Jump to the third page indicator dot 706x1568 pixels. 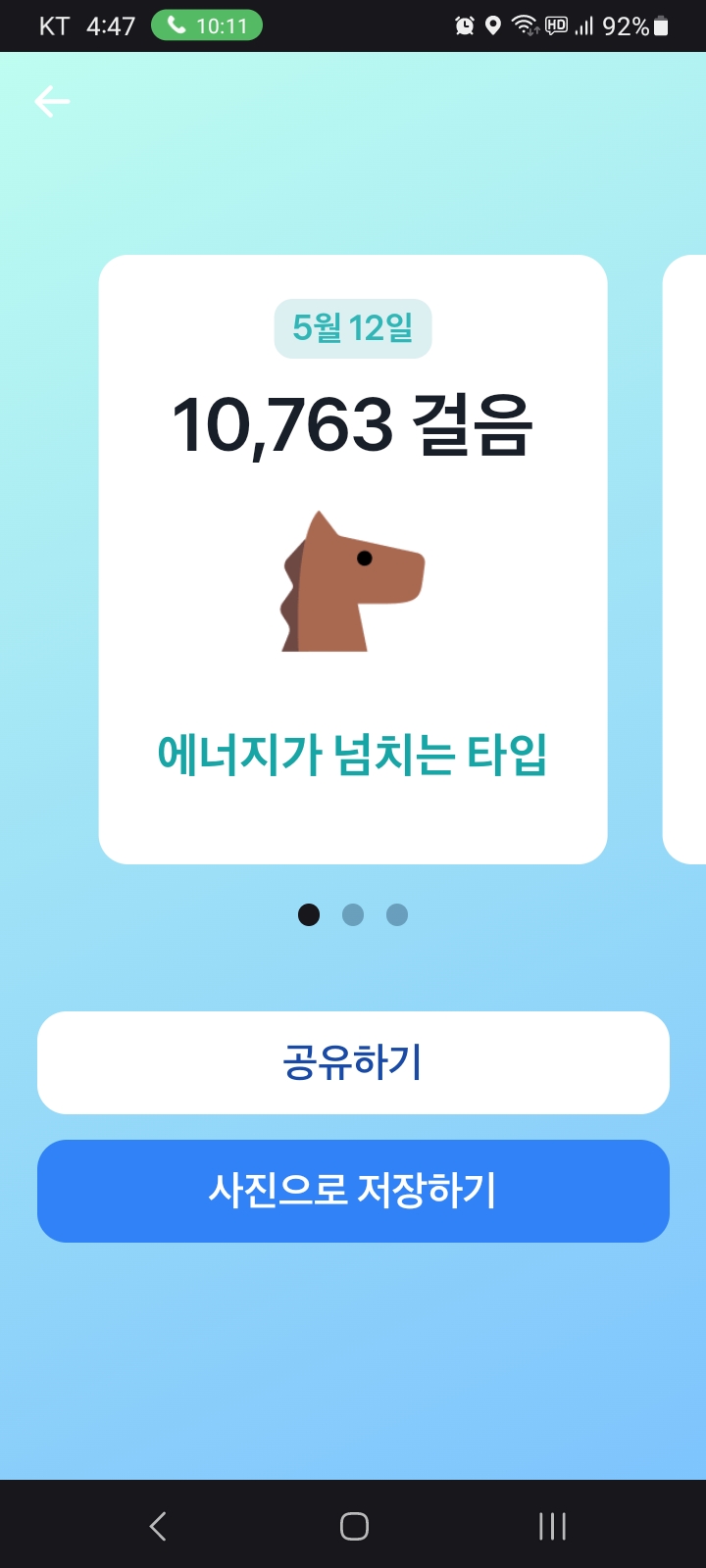(x=397, y=914)
